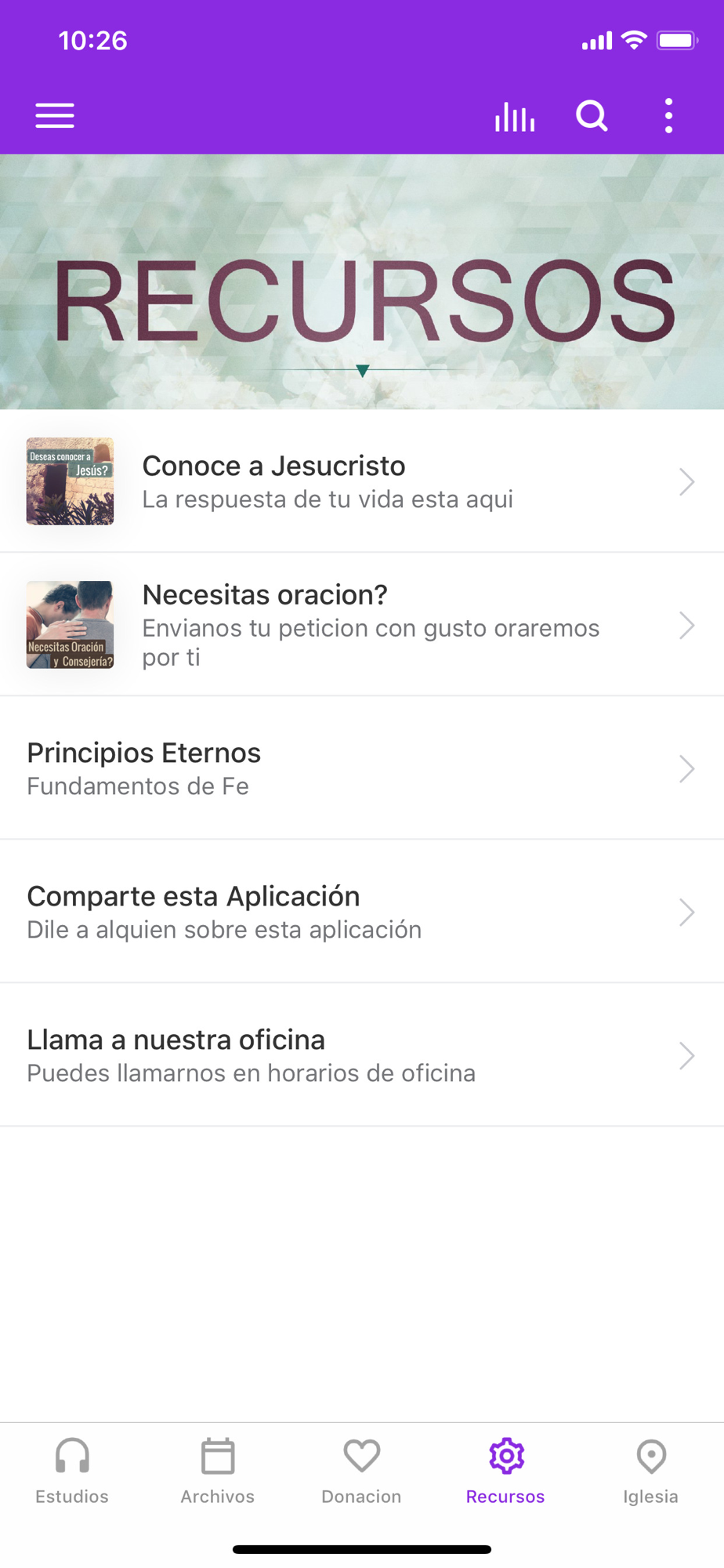Select the Recursos tab

505,1471
